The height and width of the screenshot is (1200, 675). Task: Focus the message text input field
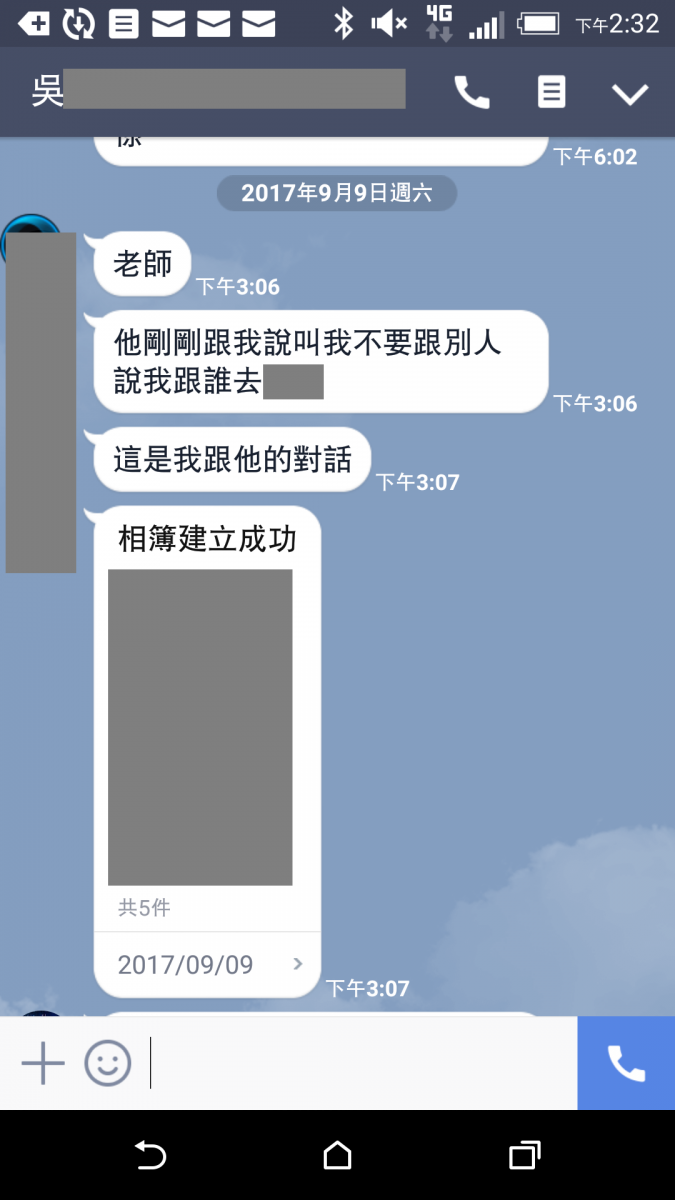click(x=360, y=1063)
